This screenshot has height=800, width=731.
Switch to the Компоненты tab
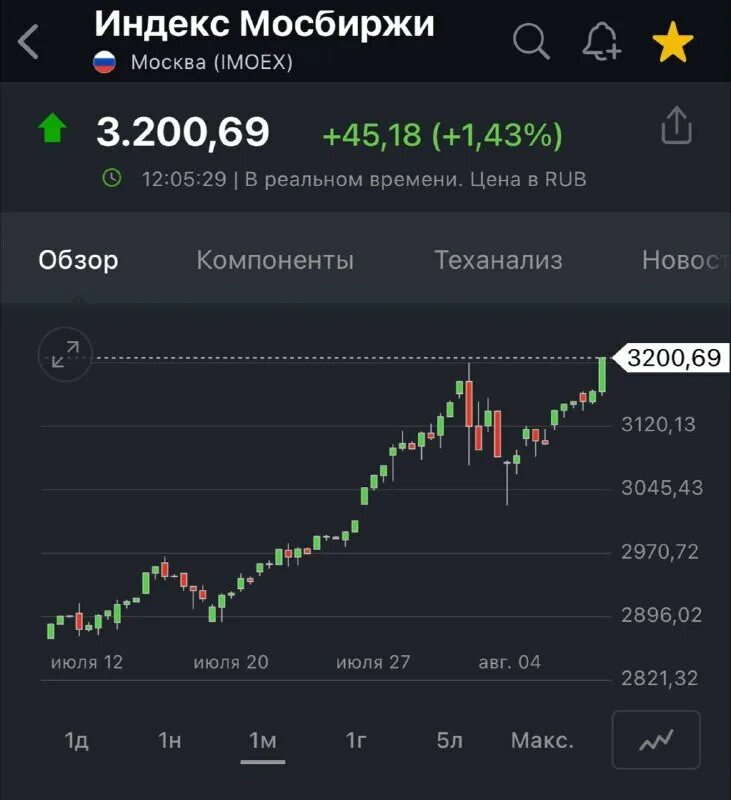tap(276, 260)
